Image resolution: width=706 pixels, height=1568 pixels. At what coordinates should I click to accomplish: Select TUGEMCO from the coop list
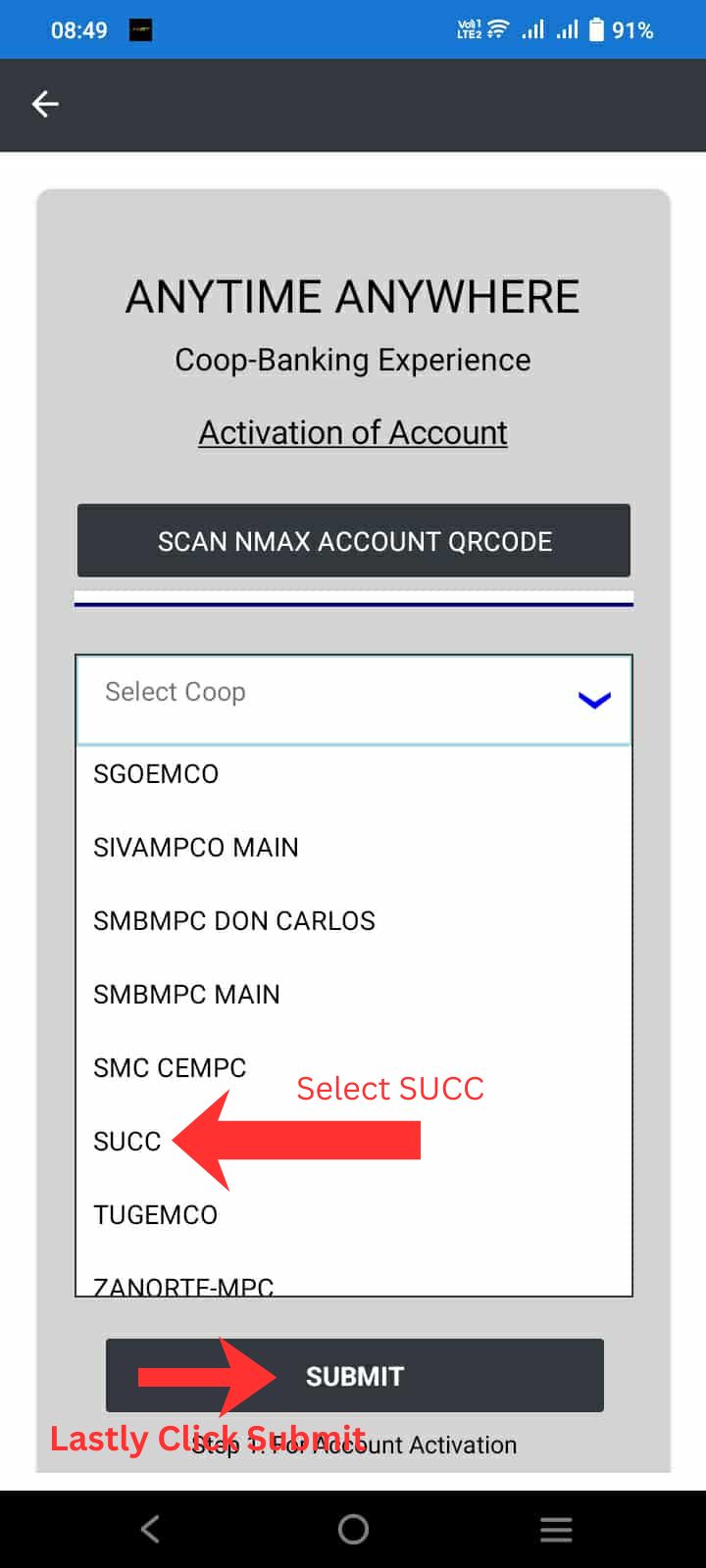click(155, 1214)
